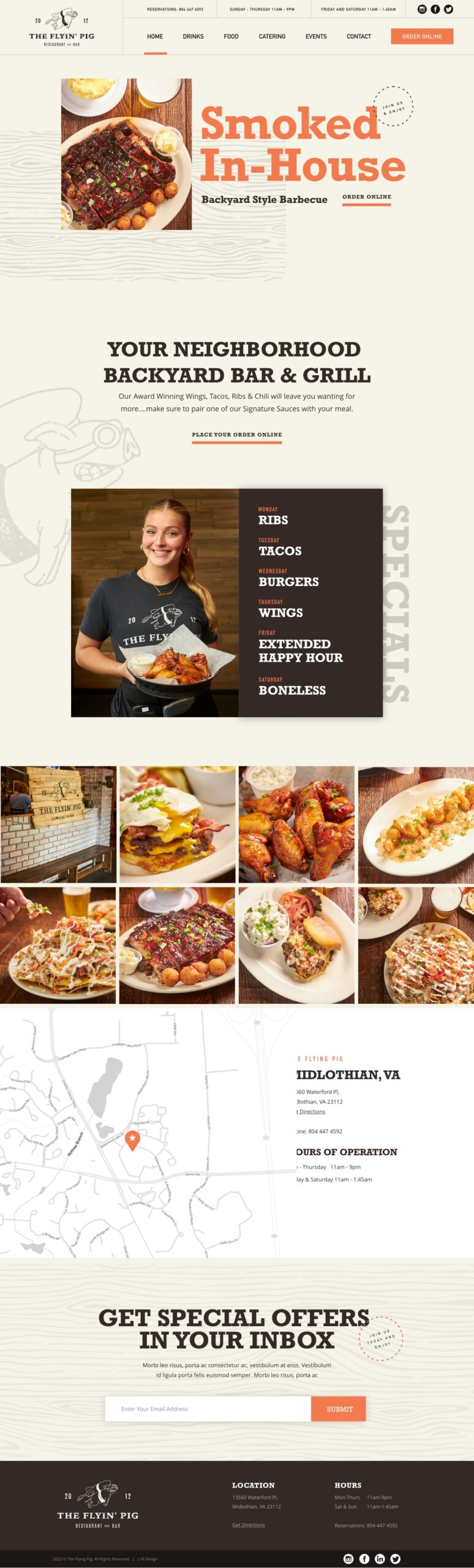Open the chicken wings photo in the gallery
The height and width of the screenshot is (1568, 474).
[296, 824]
